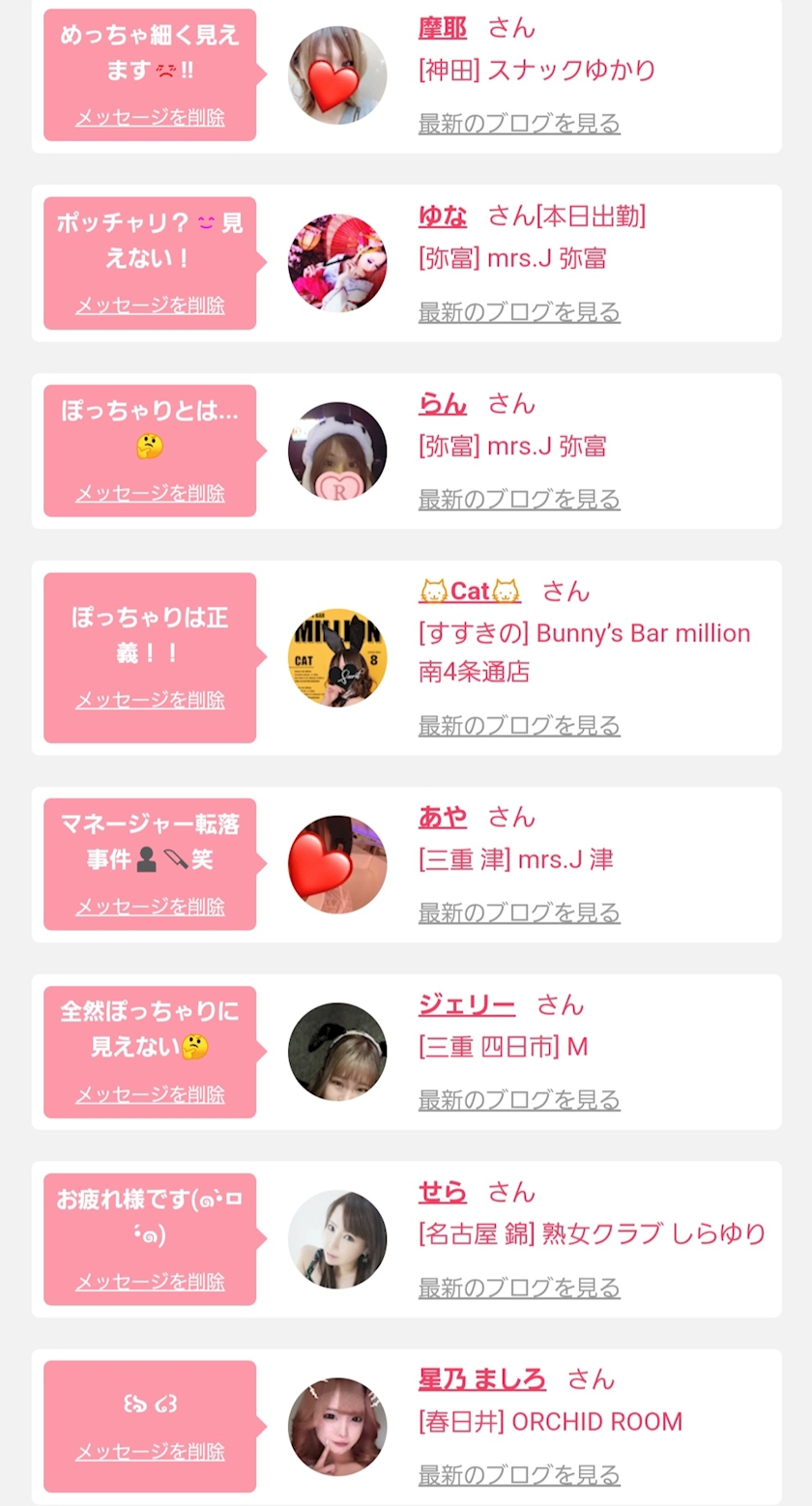This screenshot has height=1506, width=812.
Task: View 星乃 ましろ's latest blog
Action: [x=519, y=1475]
